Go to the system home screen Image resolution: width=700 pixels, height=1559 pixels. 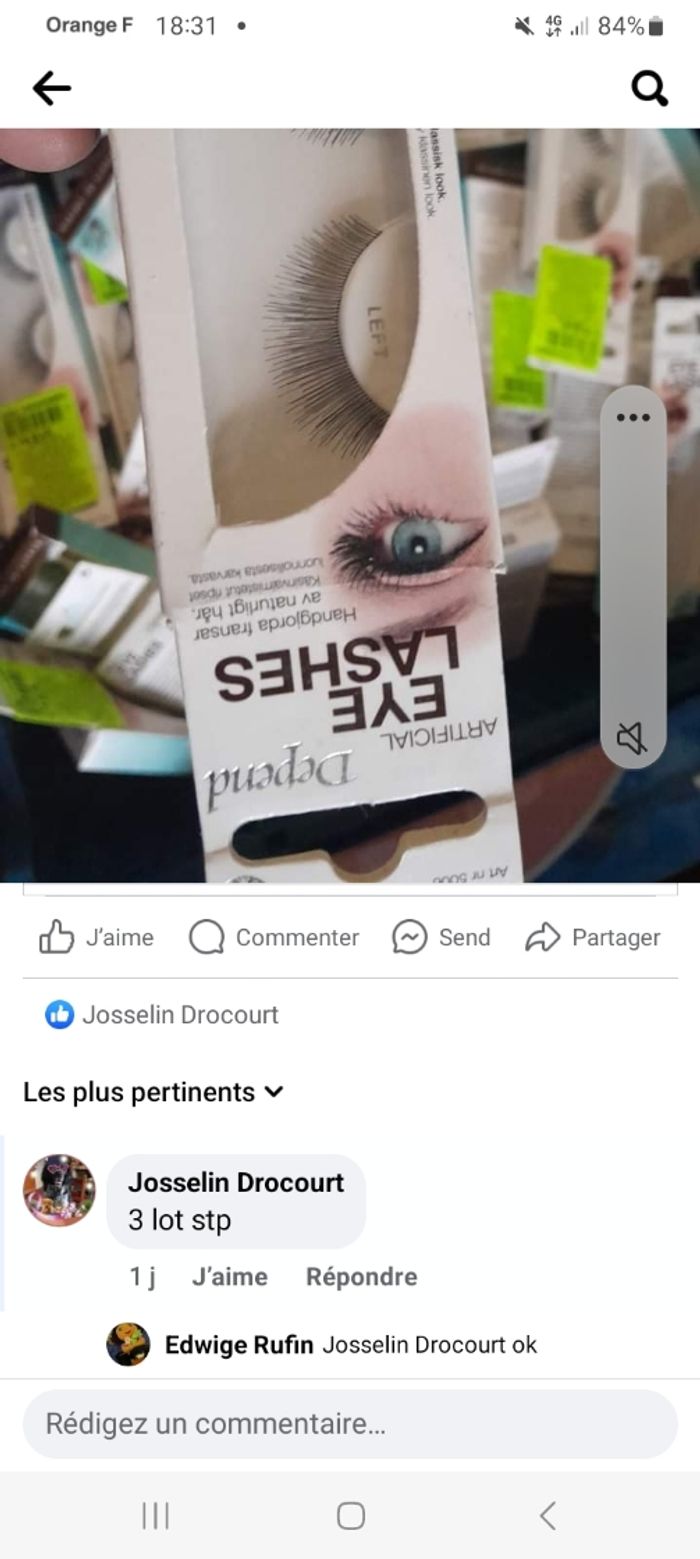350,1516
